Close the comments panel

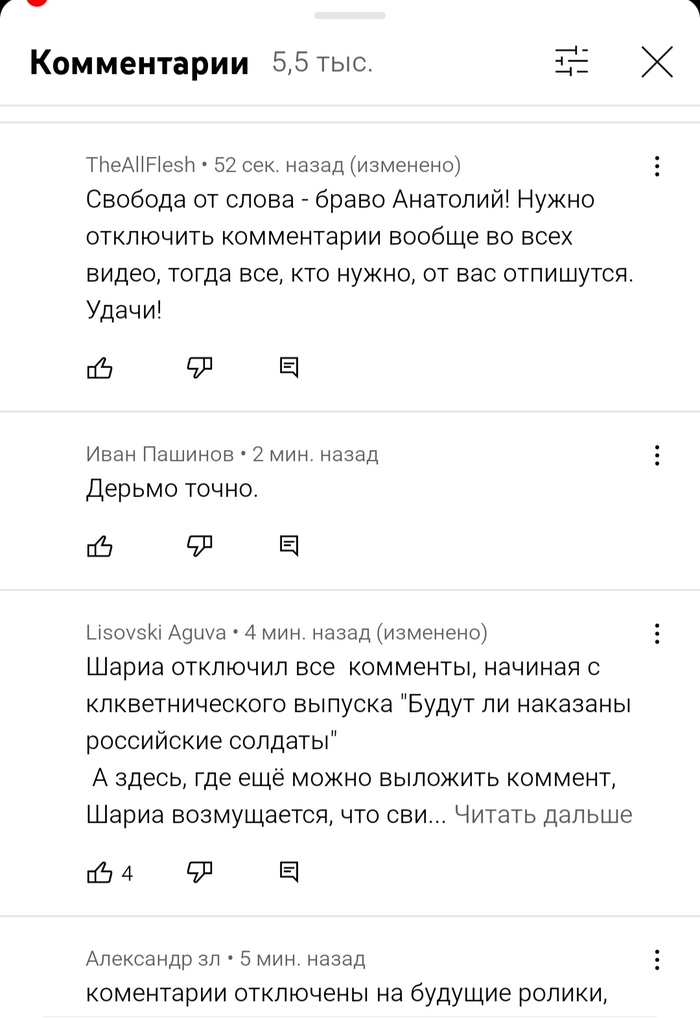[x=657, y=63]
